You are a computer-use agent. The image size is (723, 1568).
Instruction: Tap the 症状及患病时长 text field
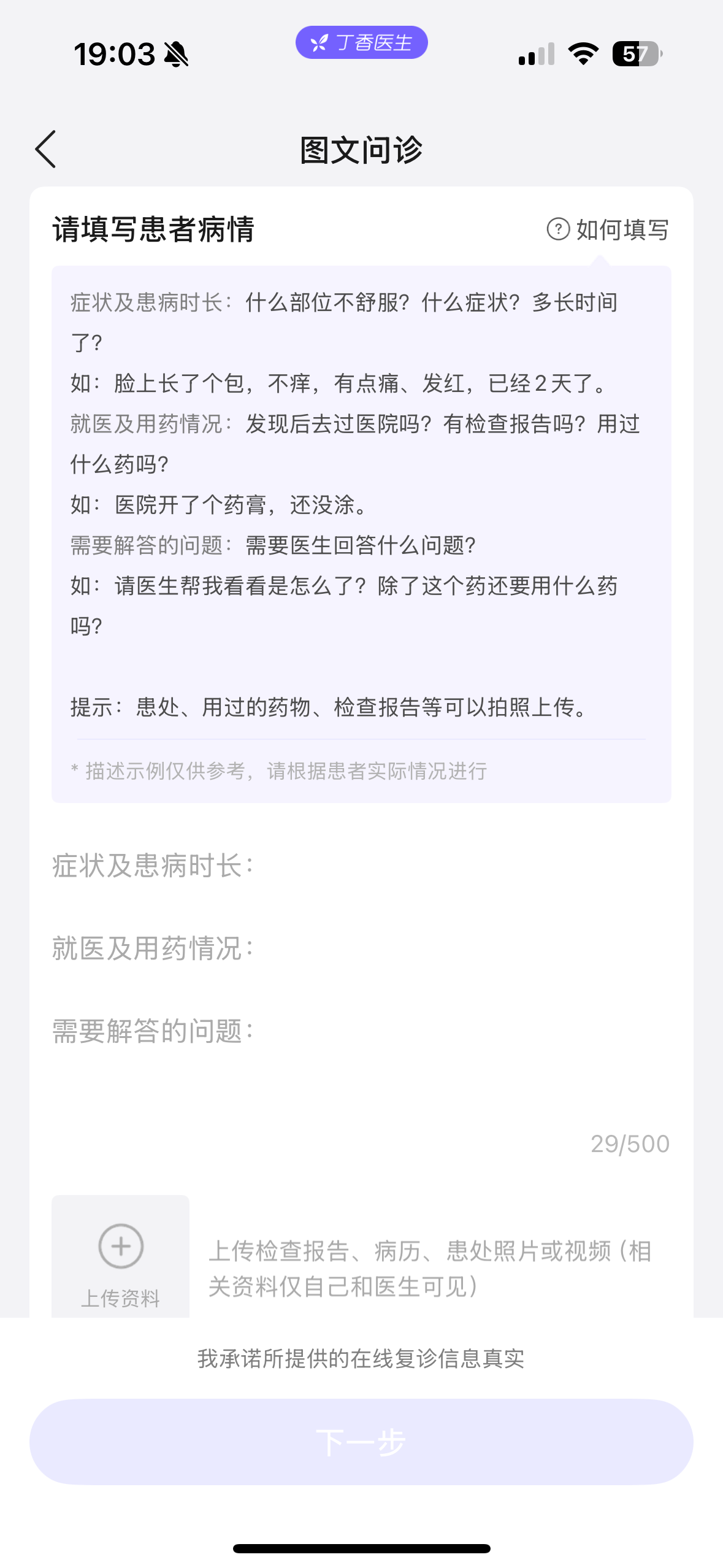coord(361,866)
